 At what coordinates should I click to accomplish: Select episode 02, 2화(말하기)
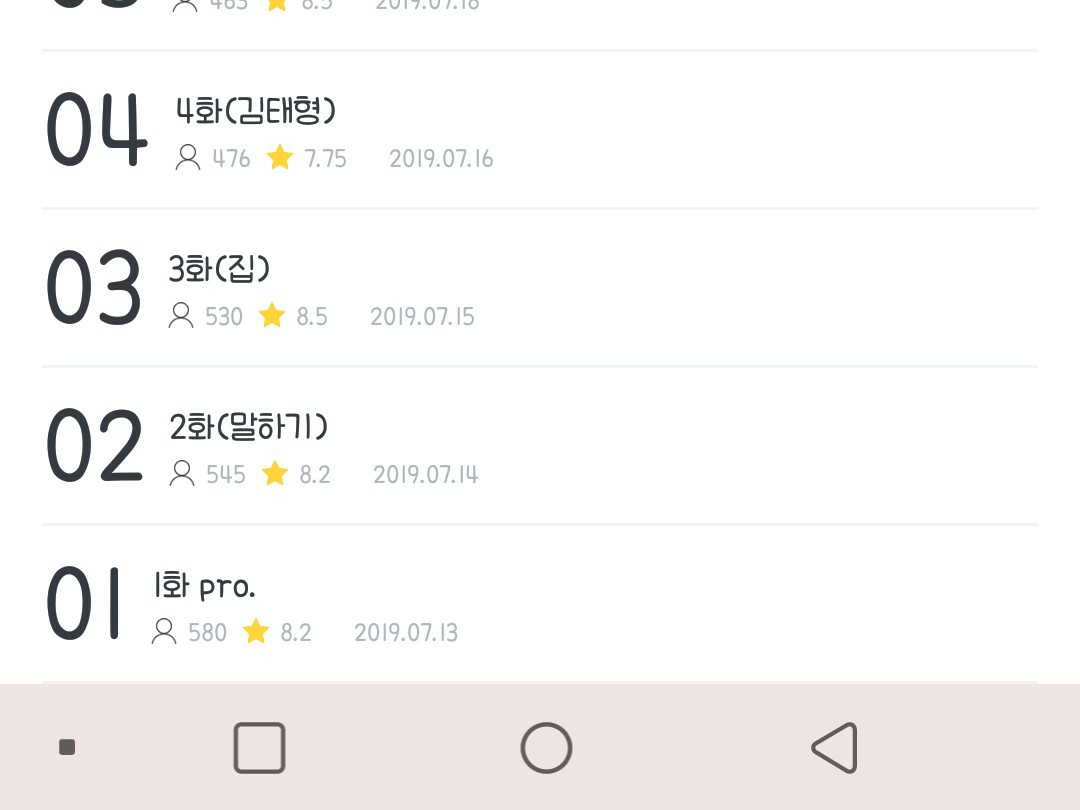click(x=249, y=428)
